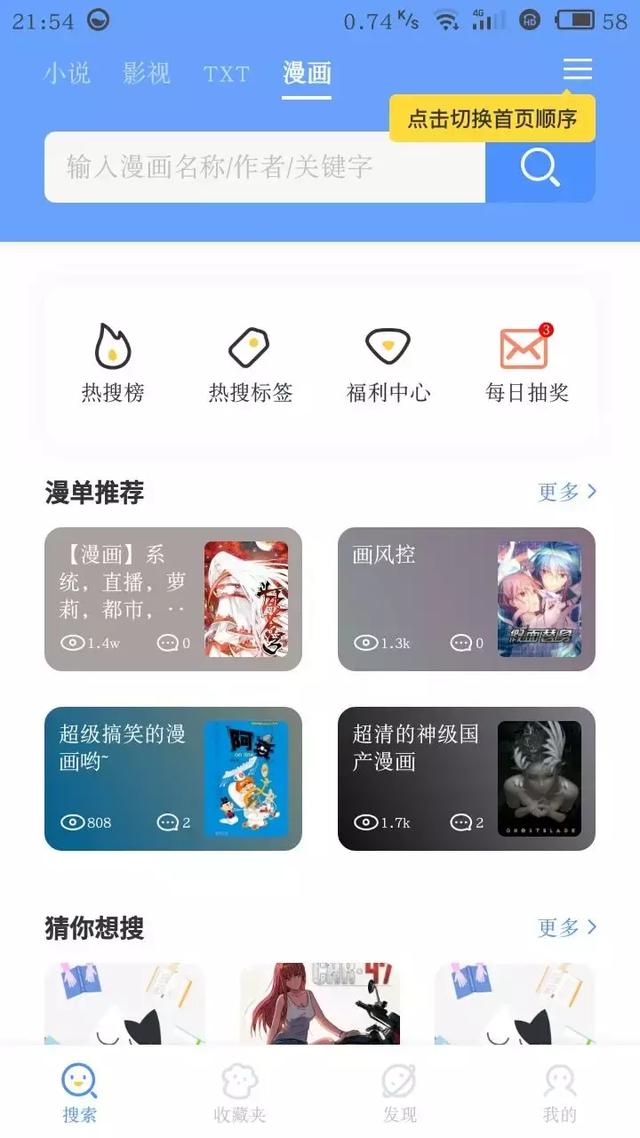Open the 超清的神级国产漫画 list card
Viewport: 640px width, 1138px height.
pos(467,779)
